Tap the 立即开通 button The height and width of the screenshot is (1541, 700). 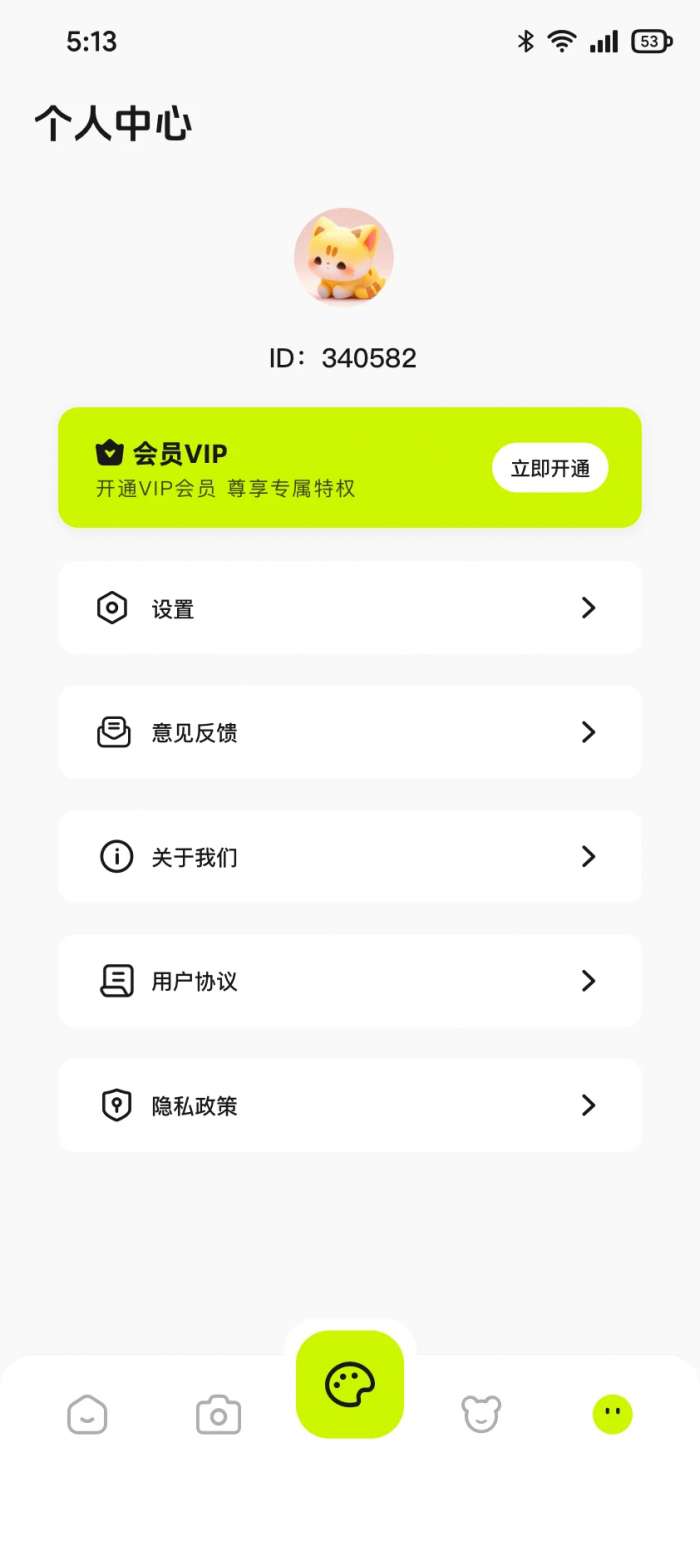click(549, 468)
